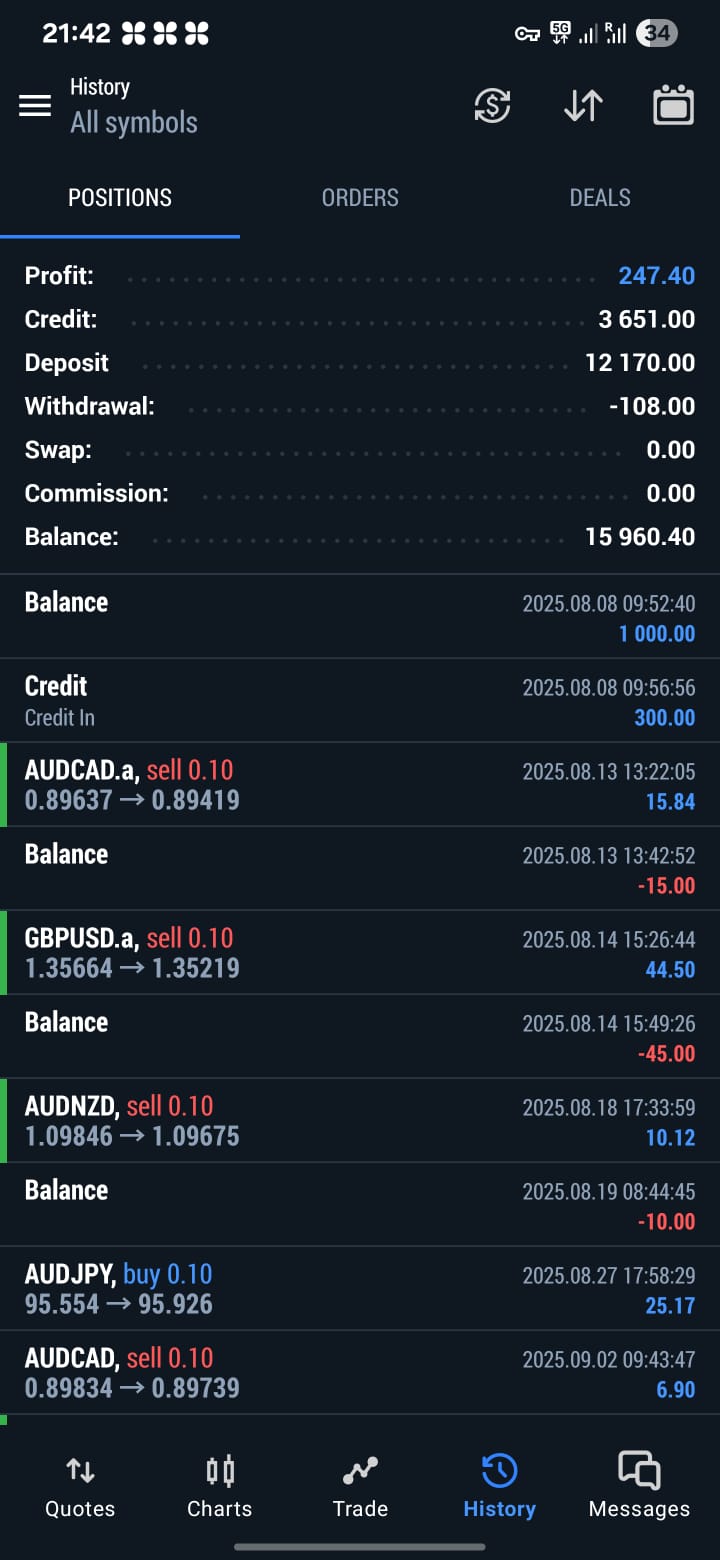
Task: Open the hamburger drawer menu
Action: tap(35, 106)
